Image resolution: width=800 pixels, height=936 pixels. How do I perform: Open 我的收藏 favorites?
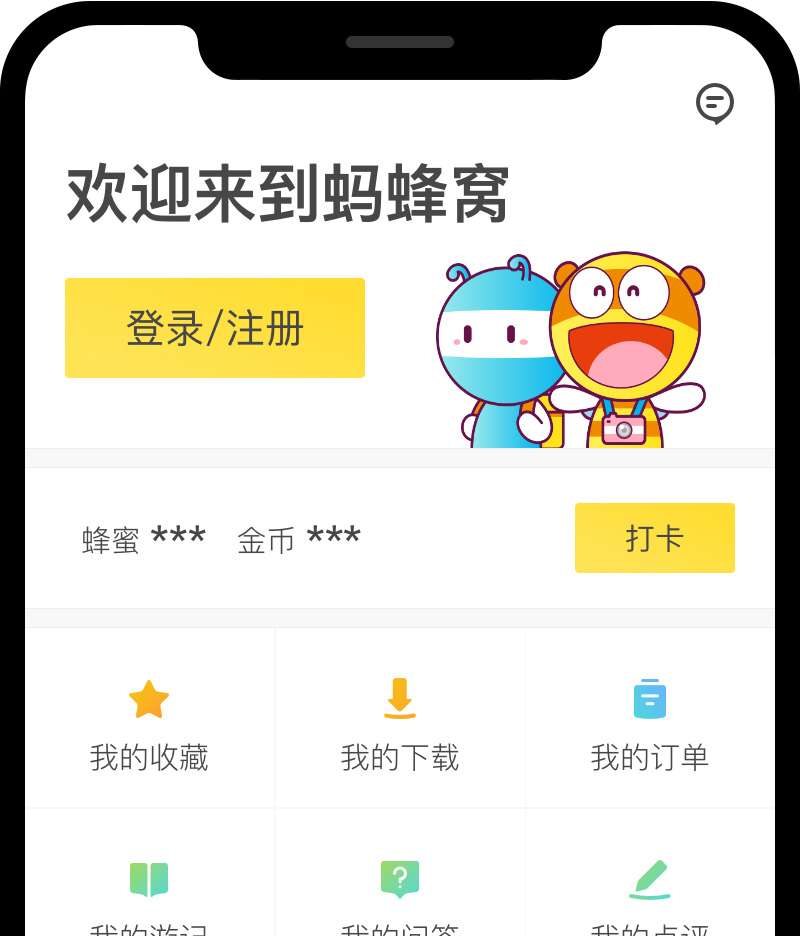[149, 720]
